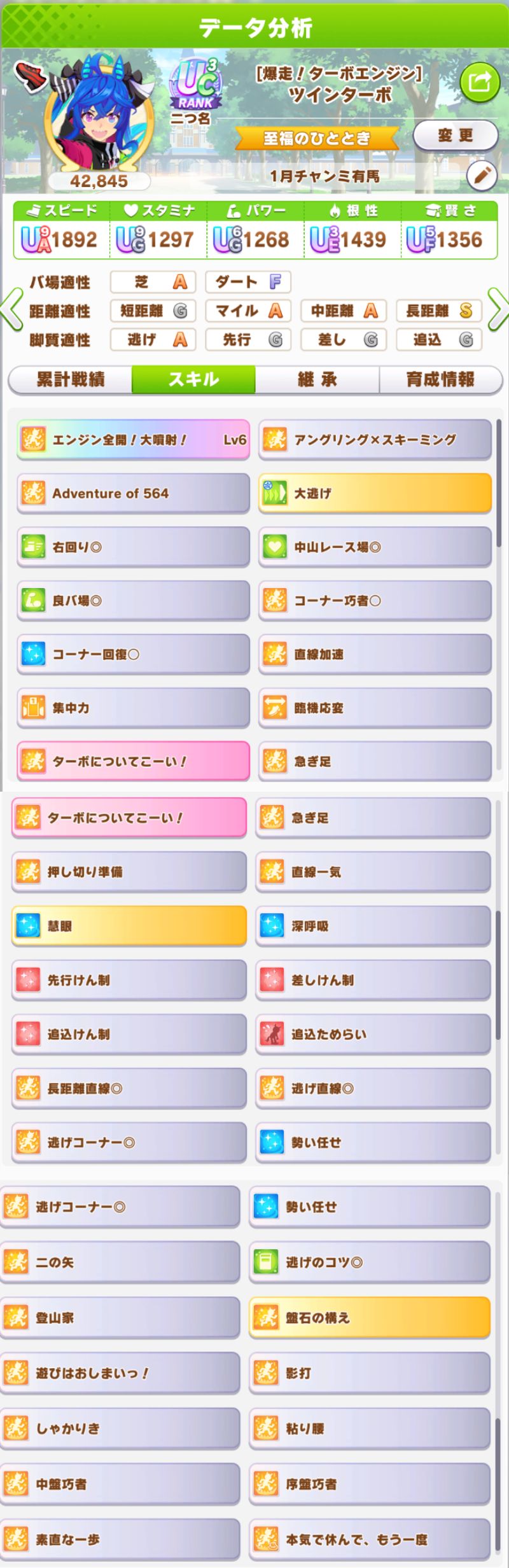View skill 本気で休んで、もう一度
Viewport: 509px width, 1568px height.
tap(369, 1539)
